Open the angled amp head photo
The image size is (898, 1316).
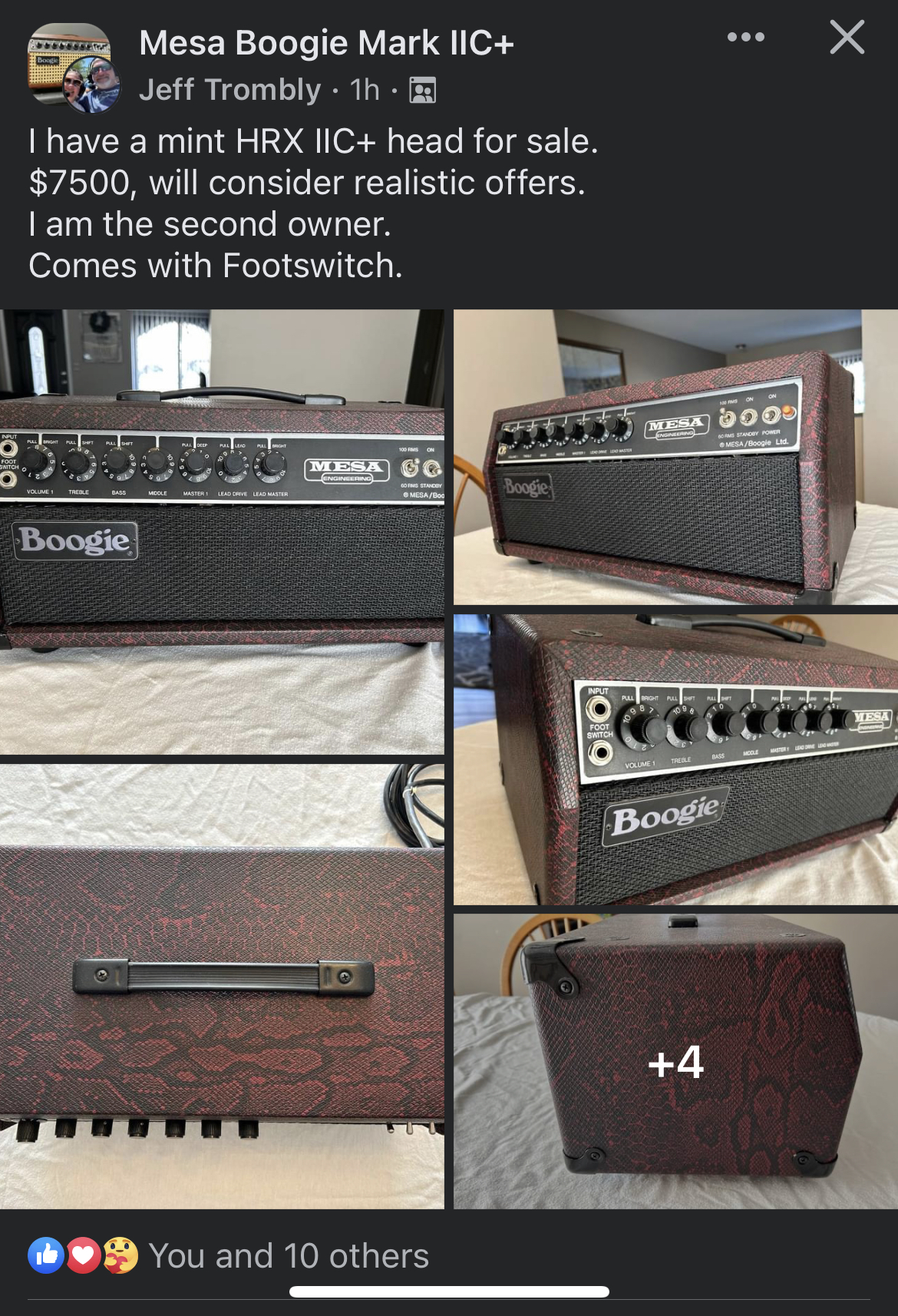pos(675,457)
